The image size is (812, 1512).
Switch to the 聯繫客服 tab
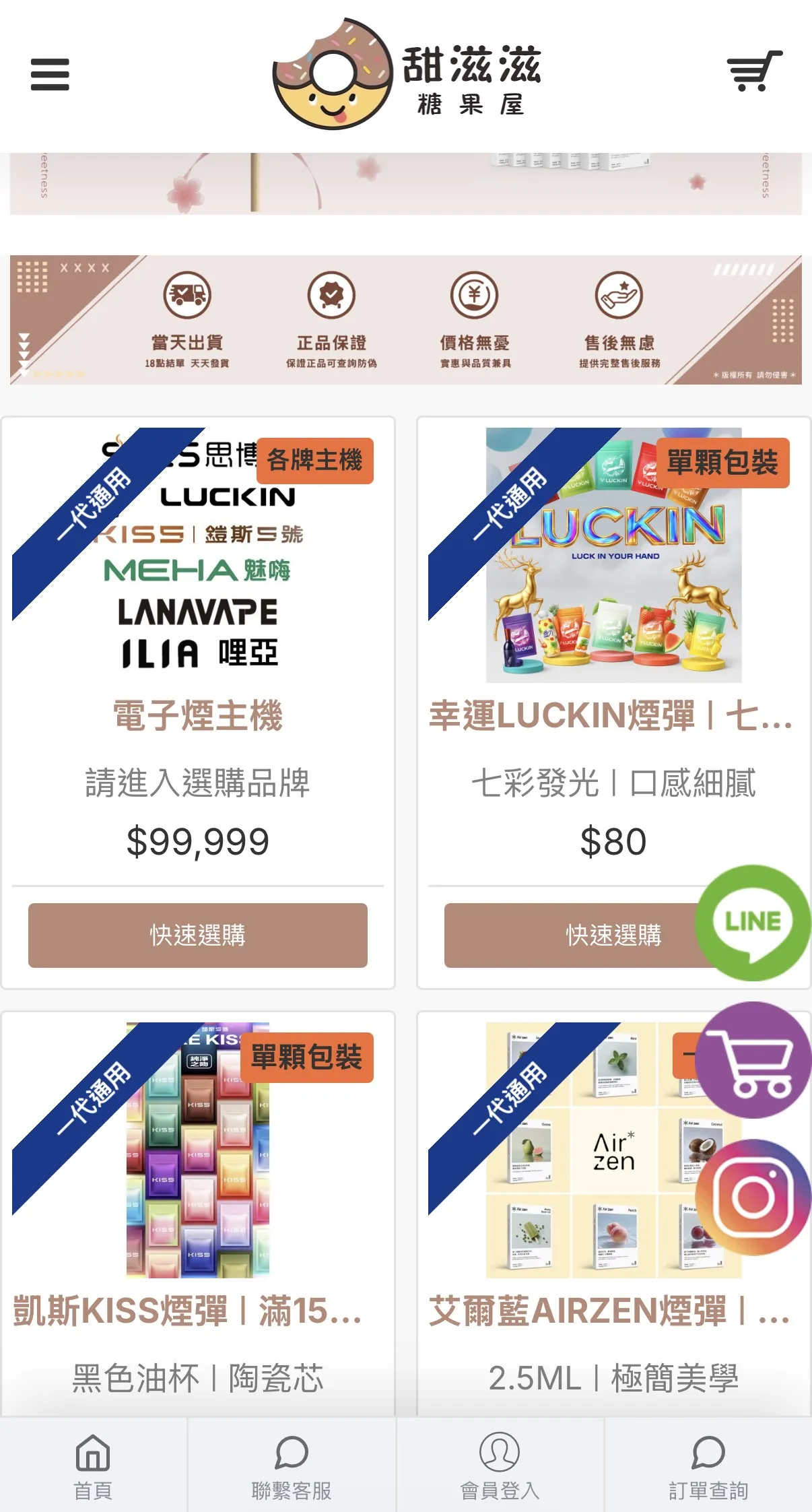(291, 1466)
